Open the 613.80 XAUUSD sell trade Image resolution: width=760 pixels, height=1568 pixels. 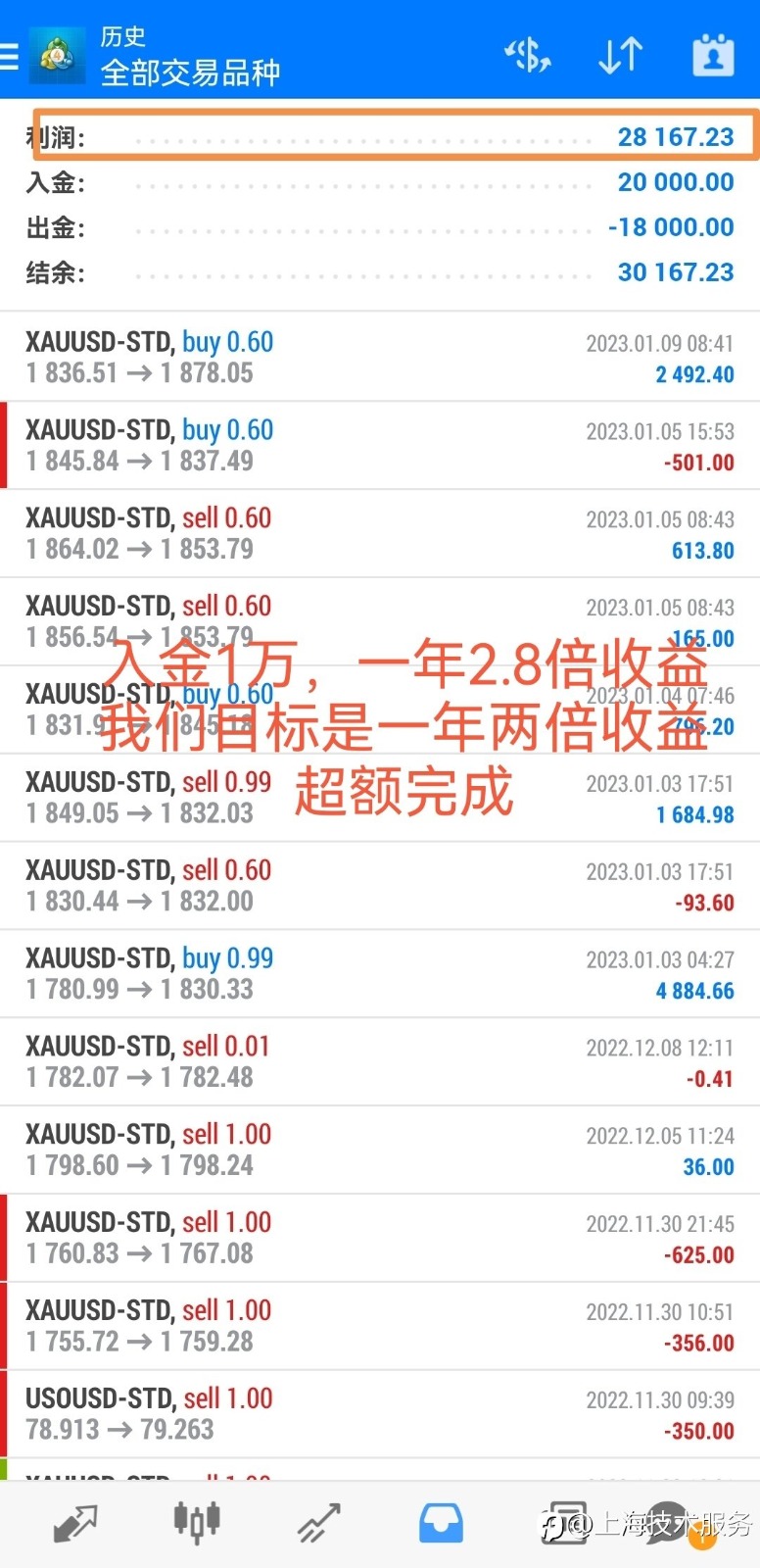380,534
